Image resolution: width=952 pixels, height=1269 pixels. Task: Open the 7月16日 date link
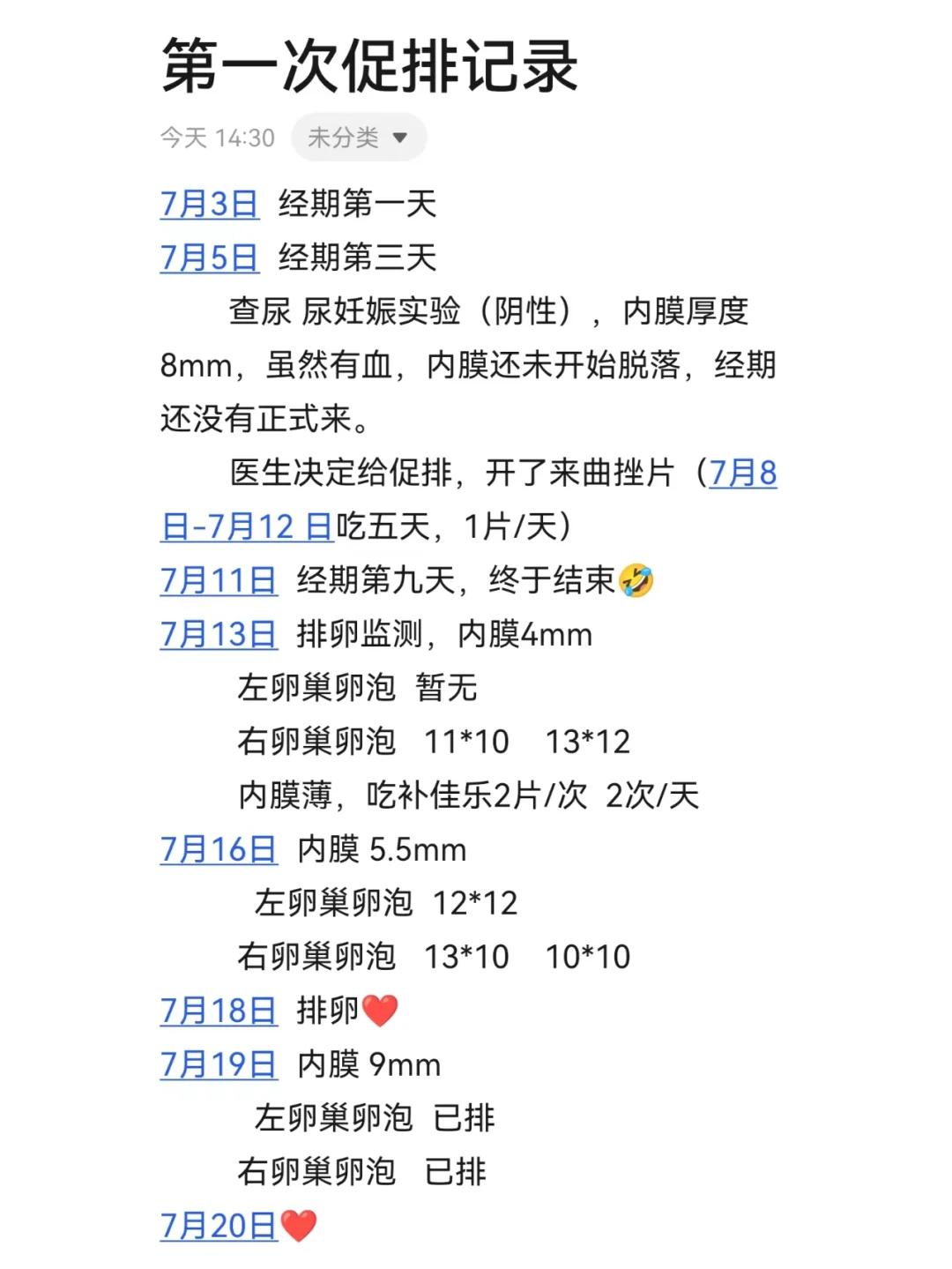pos(219,849)
